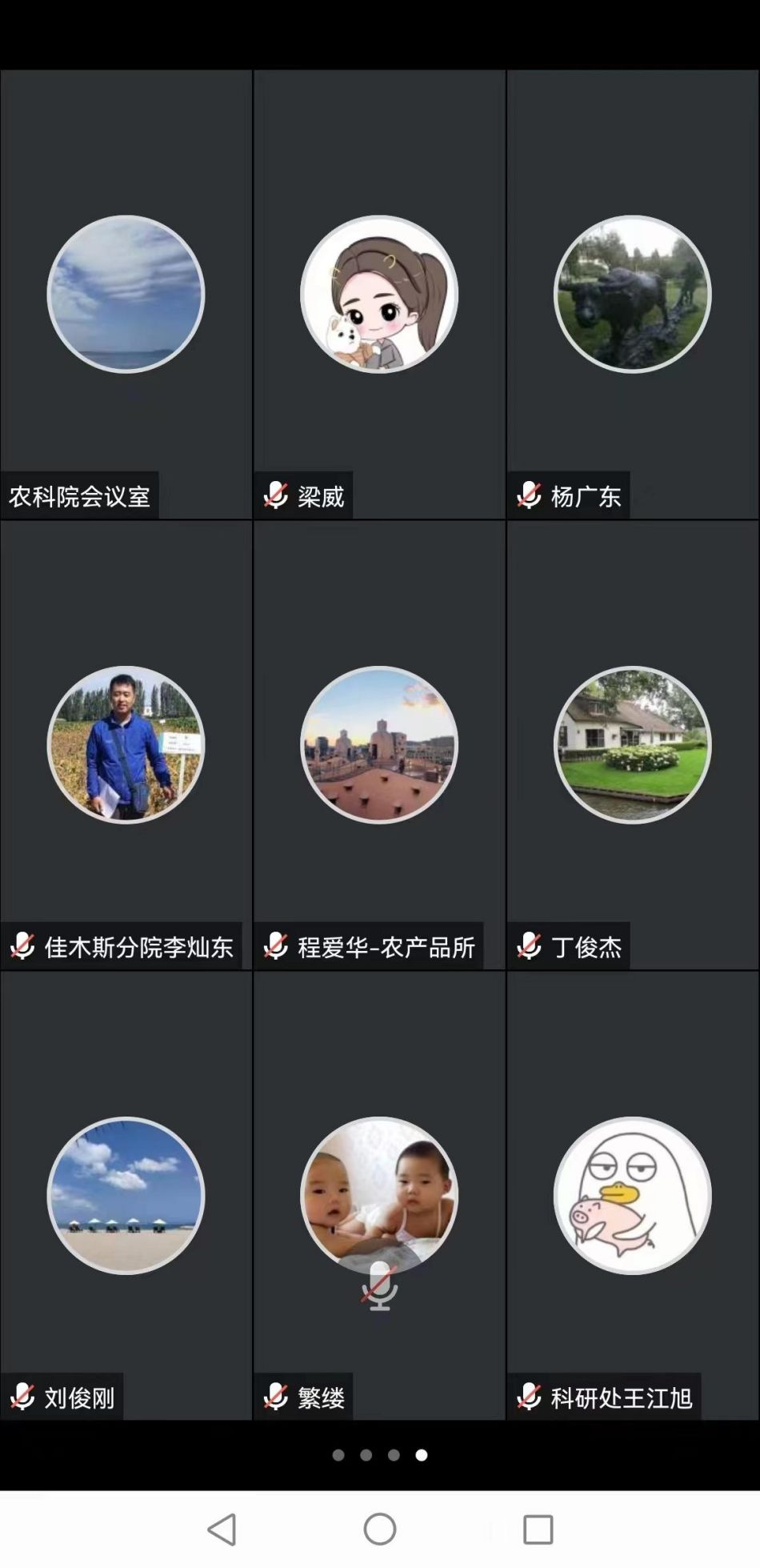
Task: Tap tile of 佳木斯分院李灿东
Action: tap(126, 745)
